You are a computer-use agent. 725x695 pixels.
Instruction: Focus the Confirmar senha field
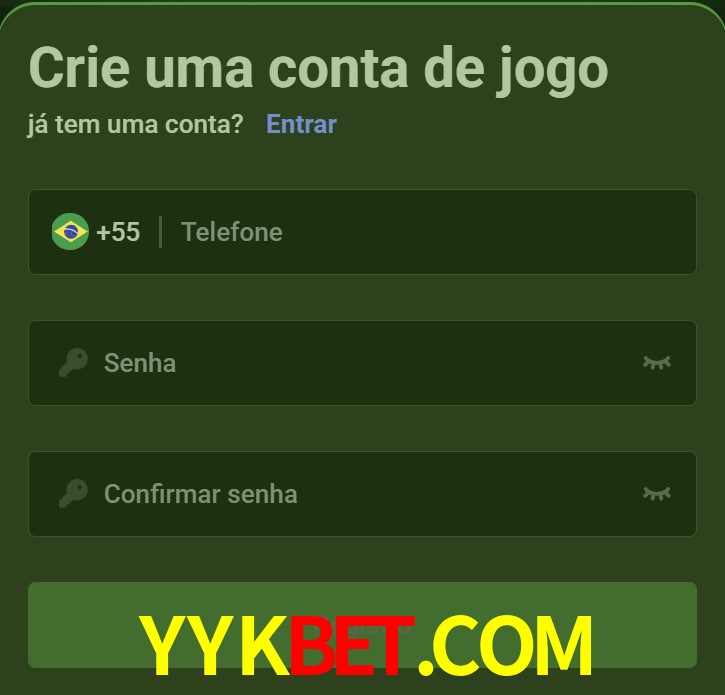point(350,494)
